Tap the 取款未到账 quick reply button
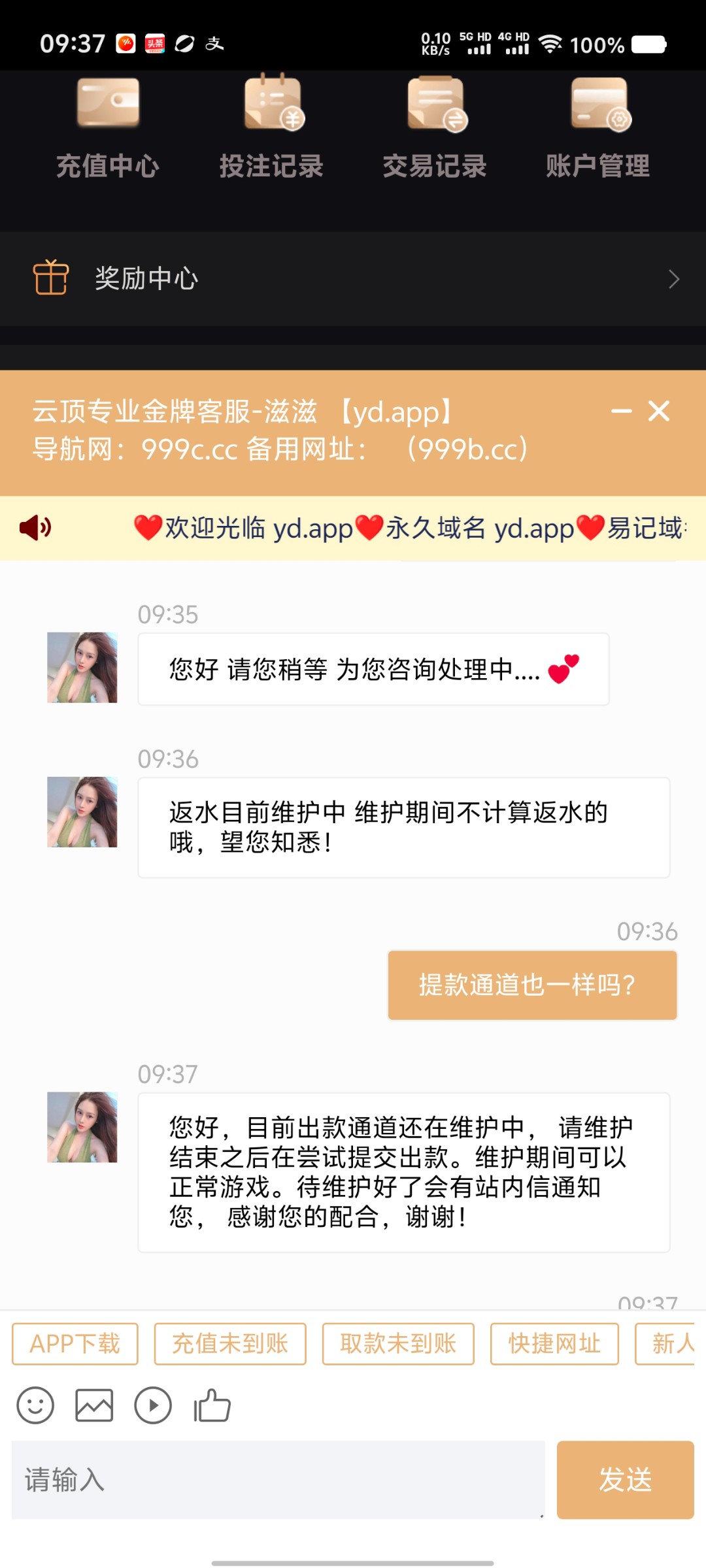Screen dimensions: 706x1568 (398, 1344)
